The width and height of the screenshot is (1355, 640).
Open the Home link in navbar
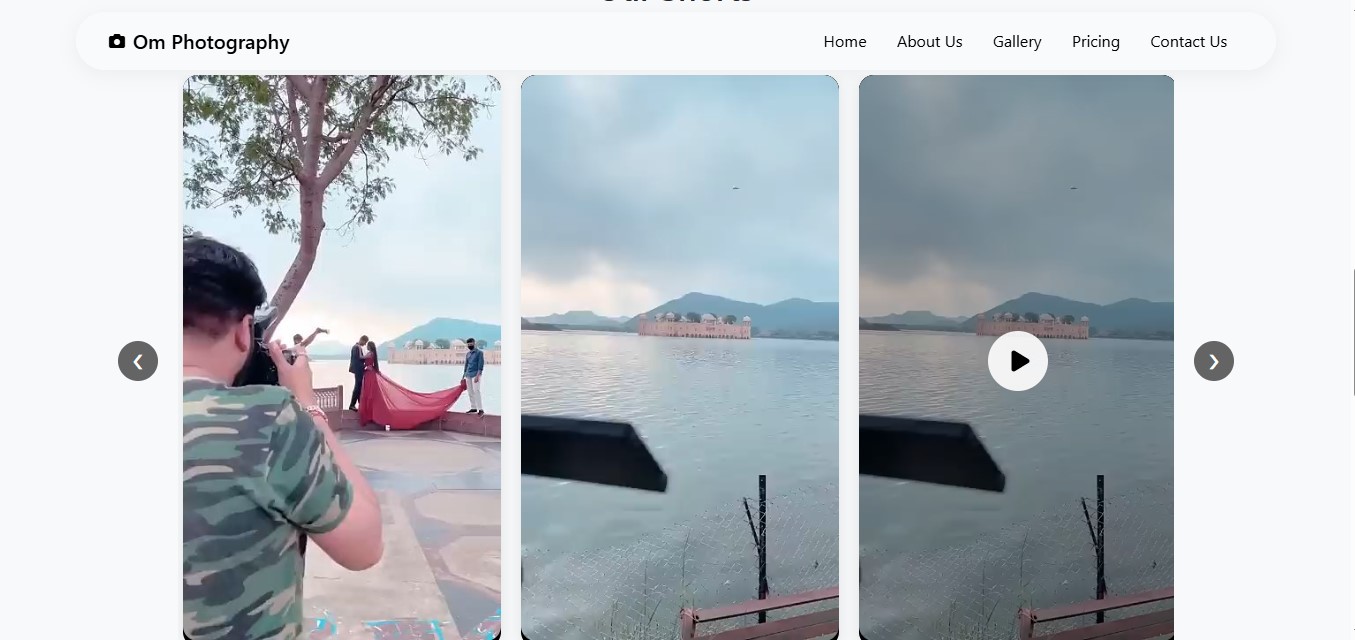point(844,42)
